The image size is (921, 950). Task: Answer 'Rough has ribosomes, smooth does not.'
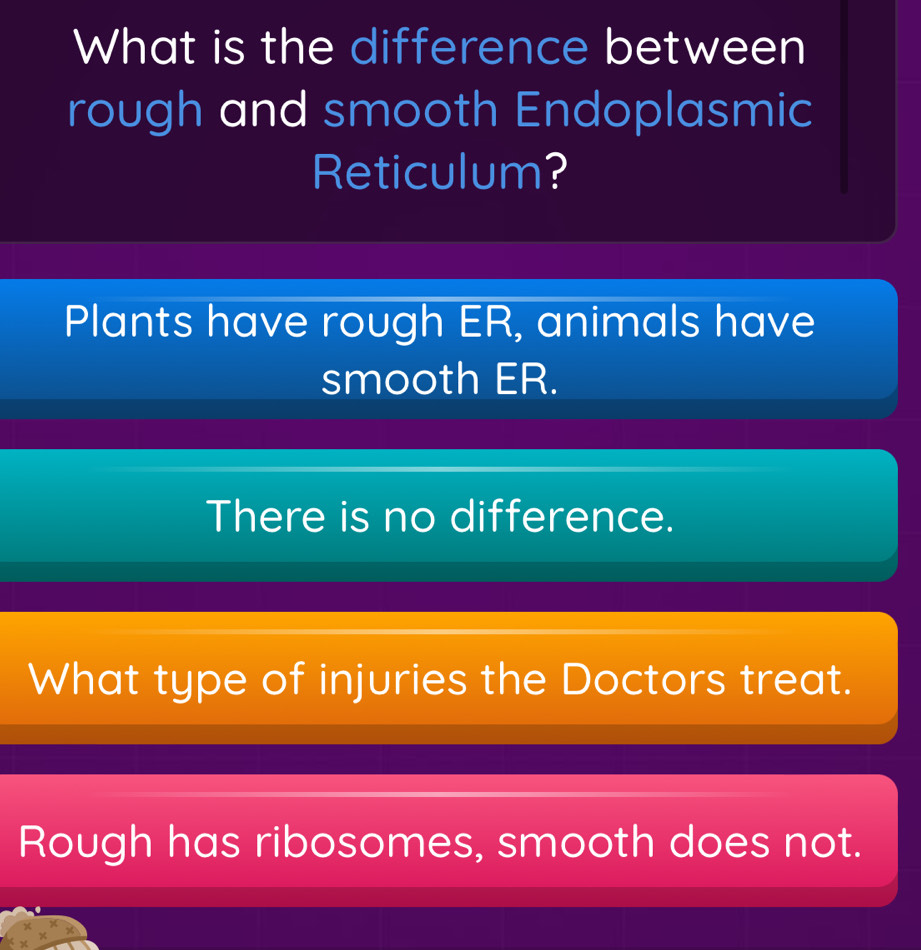pyautogui.click(x=440, y=840)
